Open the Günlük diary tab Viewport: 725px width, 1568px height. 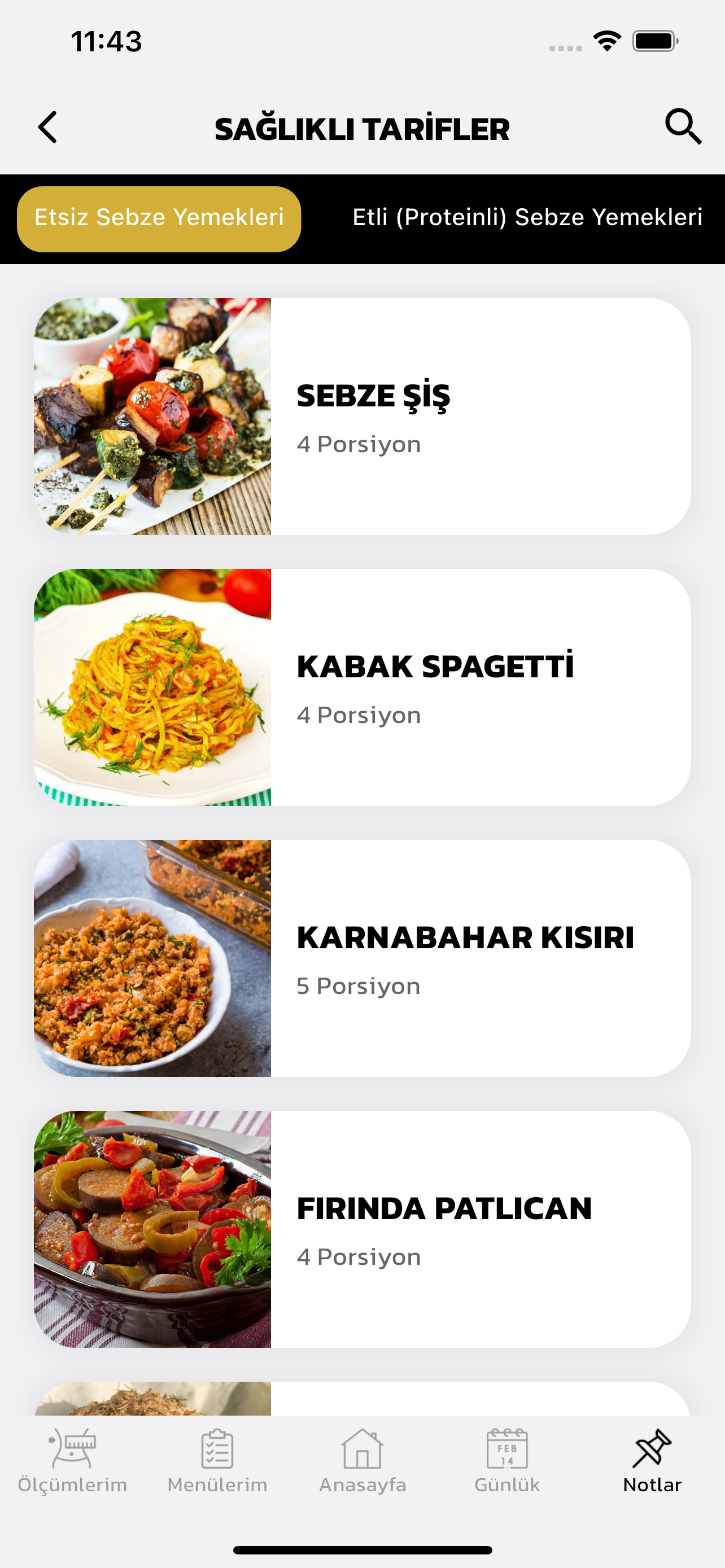point(507,1461)
